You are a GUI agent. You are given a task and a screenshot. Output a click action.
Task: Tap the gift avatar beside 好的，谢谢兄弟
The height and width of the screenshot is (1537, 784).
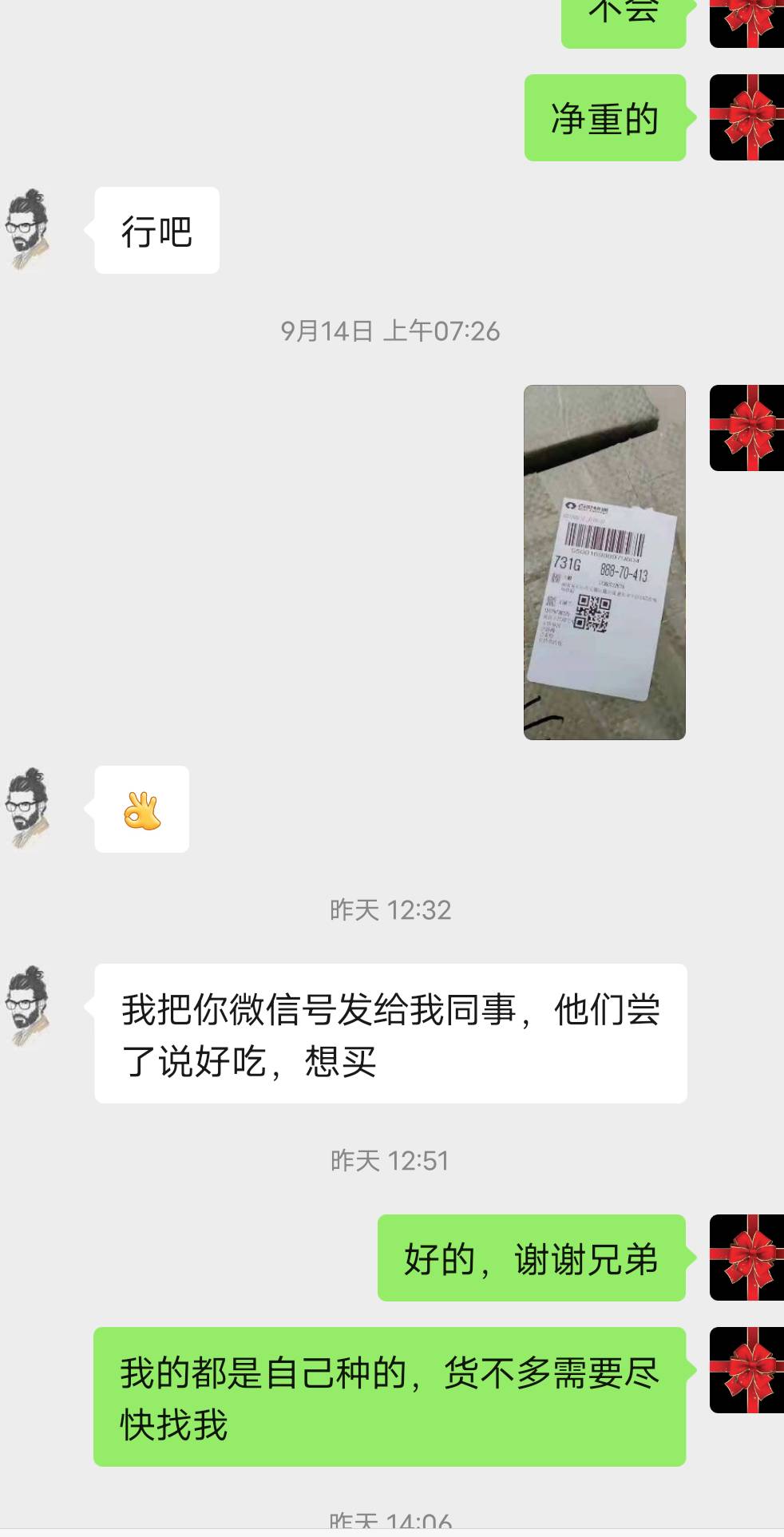click(x=746, y=1258)
